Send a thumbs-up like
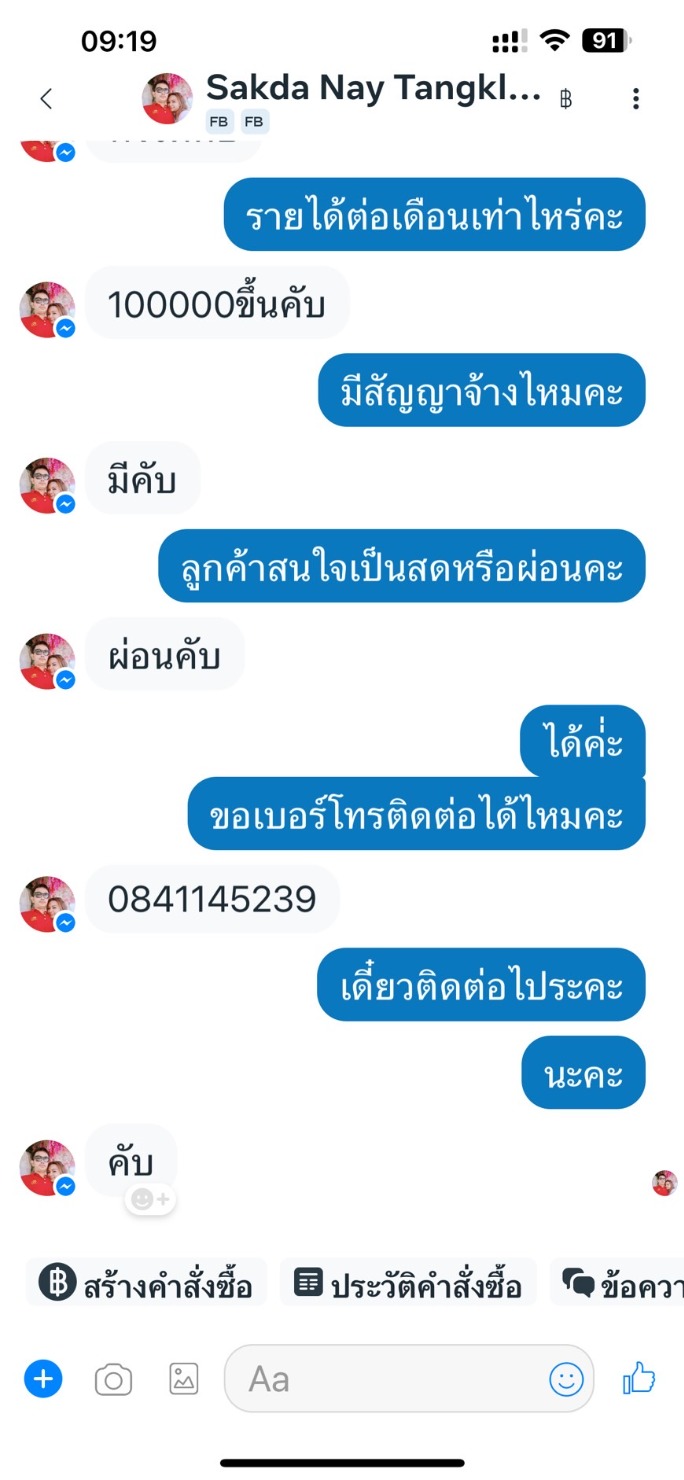Viewport: 684px width, 1480px height. (639, 1379)
